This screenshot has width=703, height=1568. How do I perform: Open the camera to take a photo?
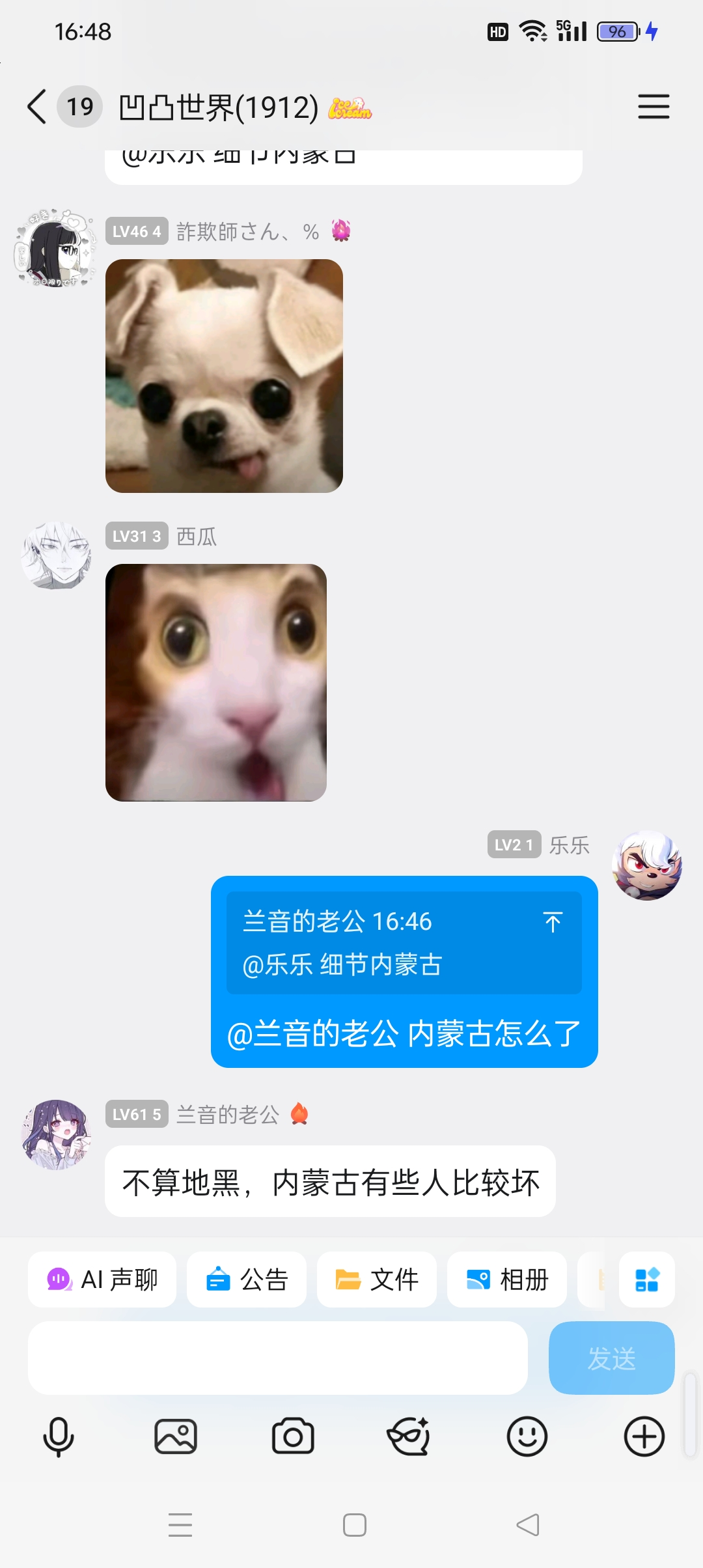coord(293,1436)
